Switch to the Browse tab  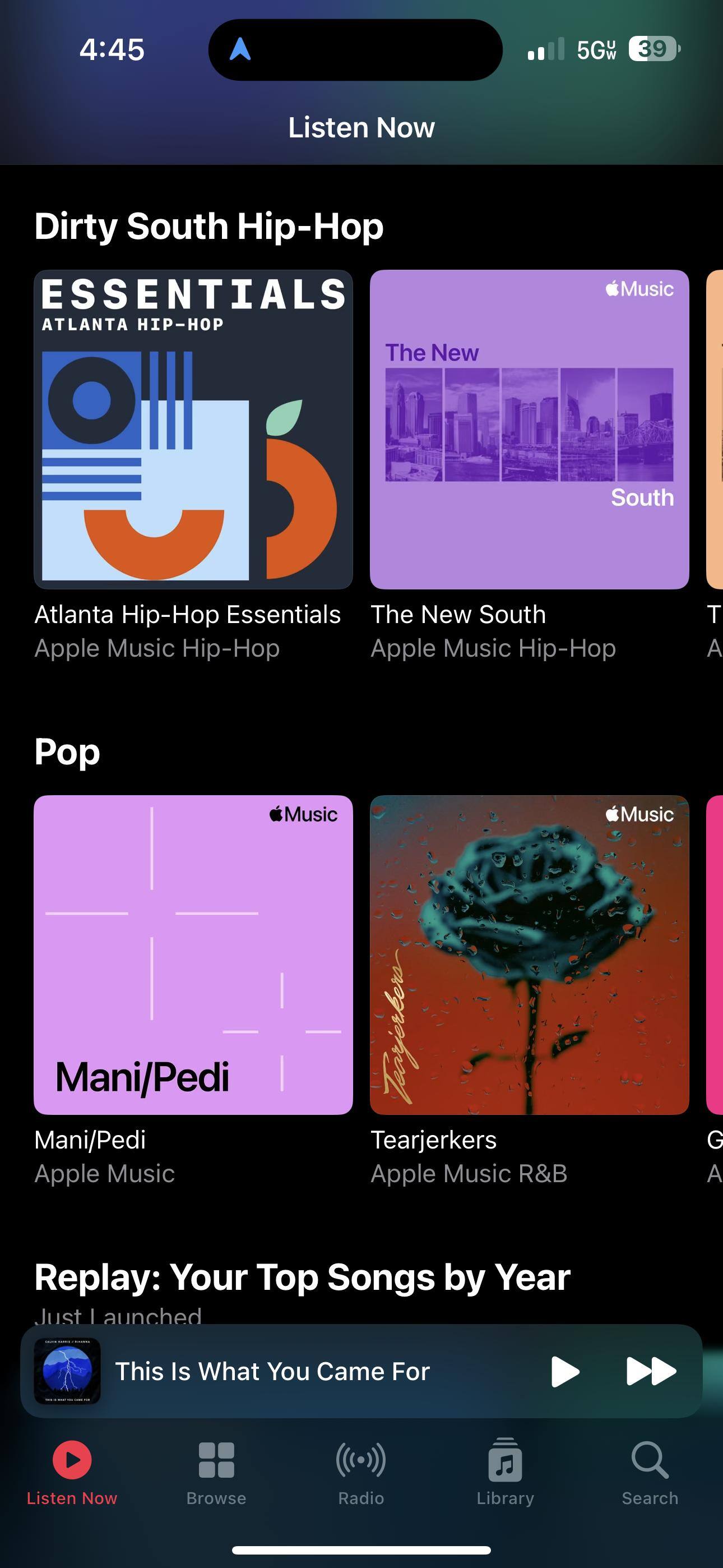(x=216, y=1472)
